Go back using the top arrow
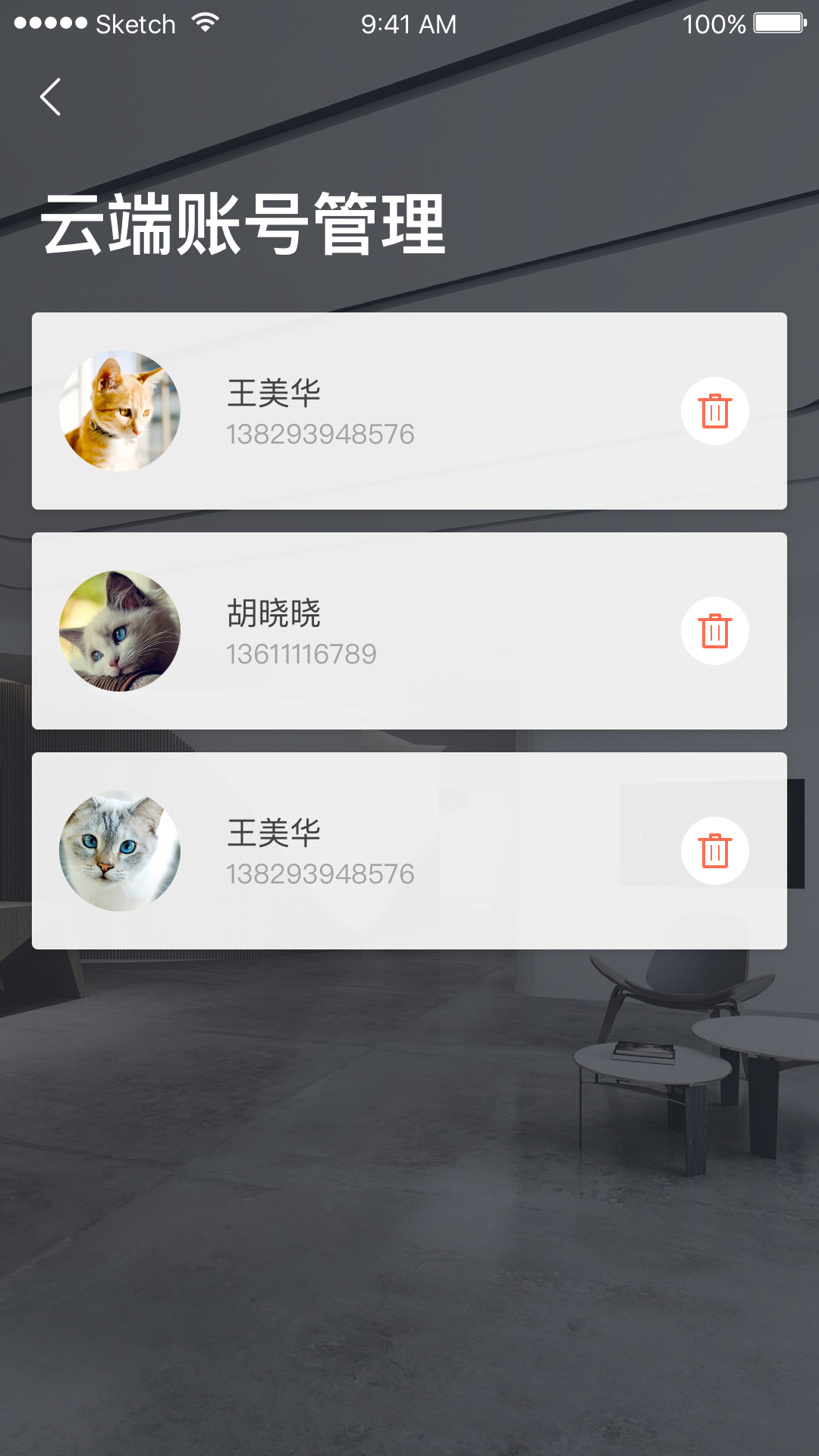 [50, 97]
